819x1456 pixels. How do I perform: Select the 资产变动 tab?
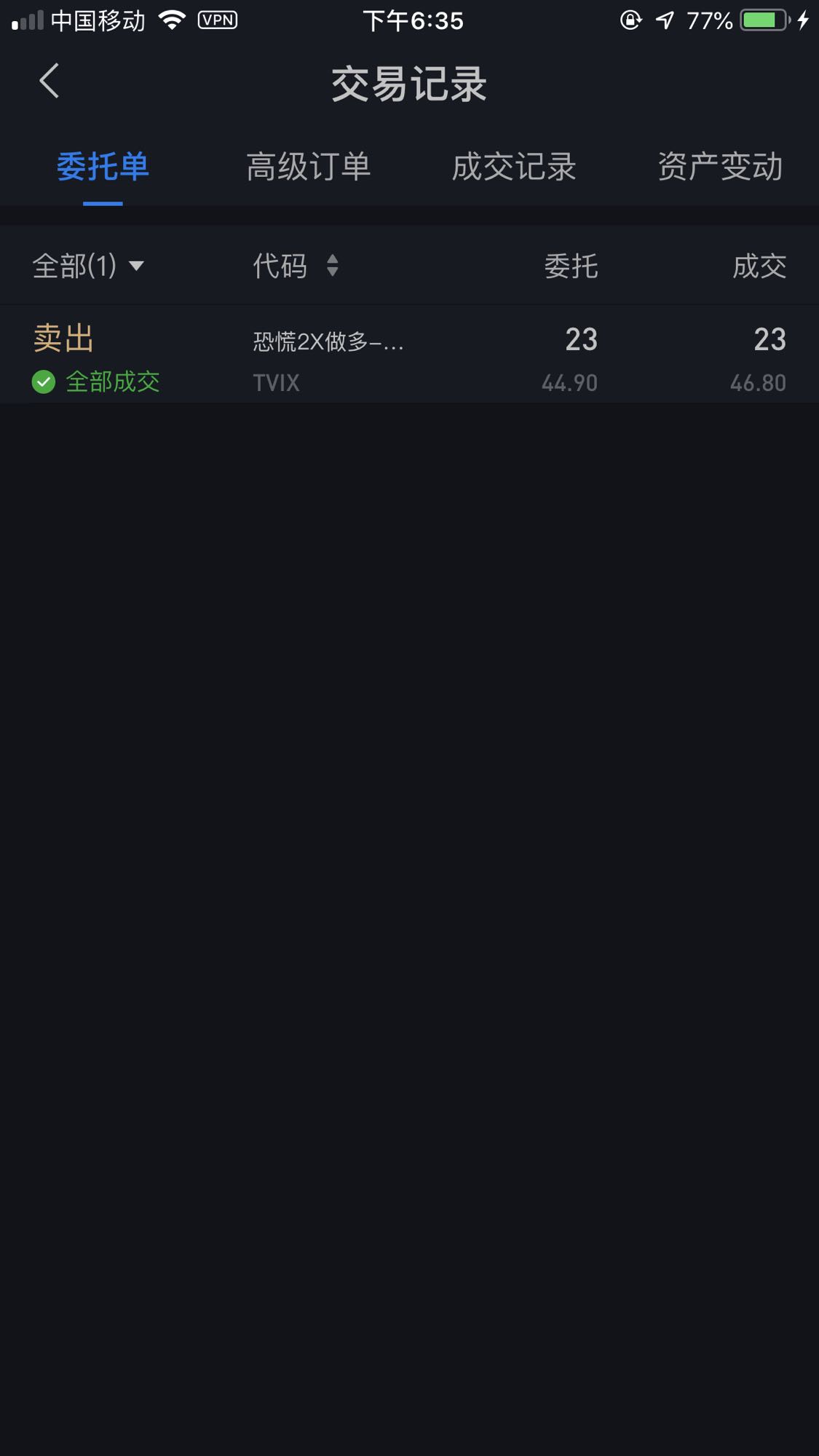[720, 167]
